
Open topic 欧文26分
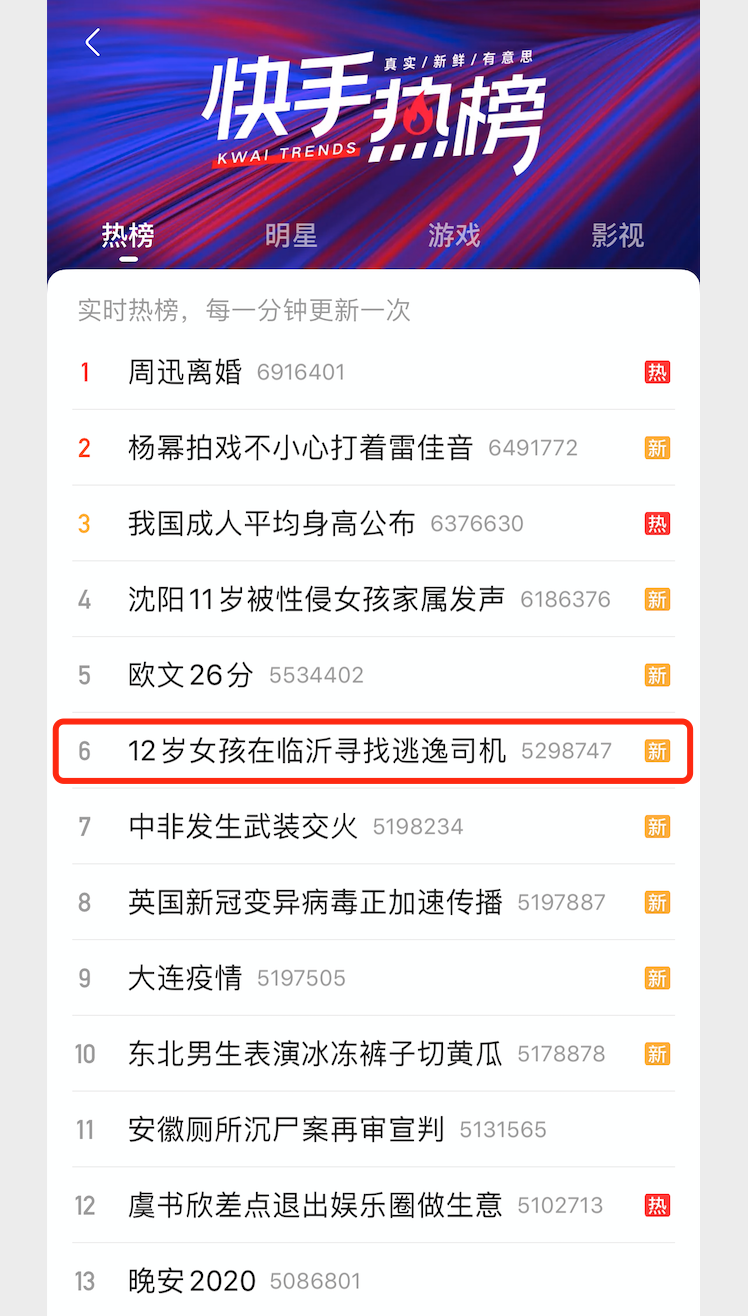point(191,675)
